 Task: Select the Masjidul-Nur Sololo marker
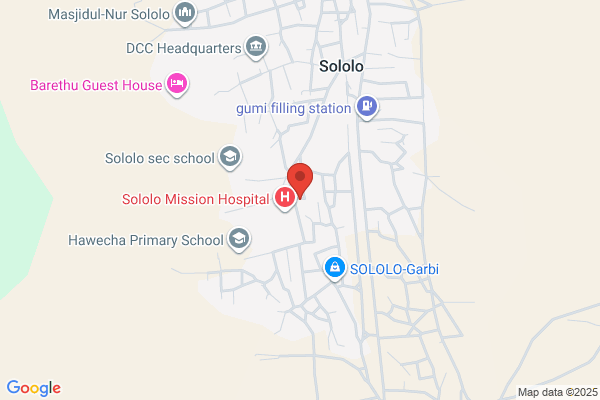pos(185,13)
